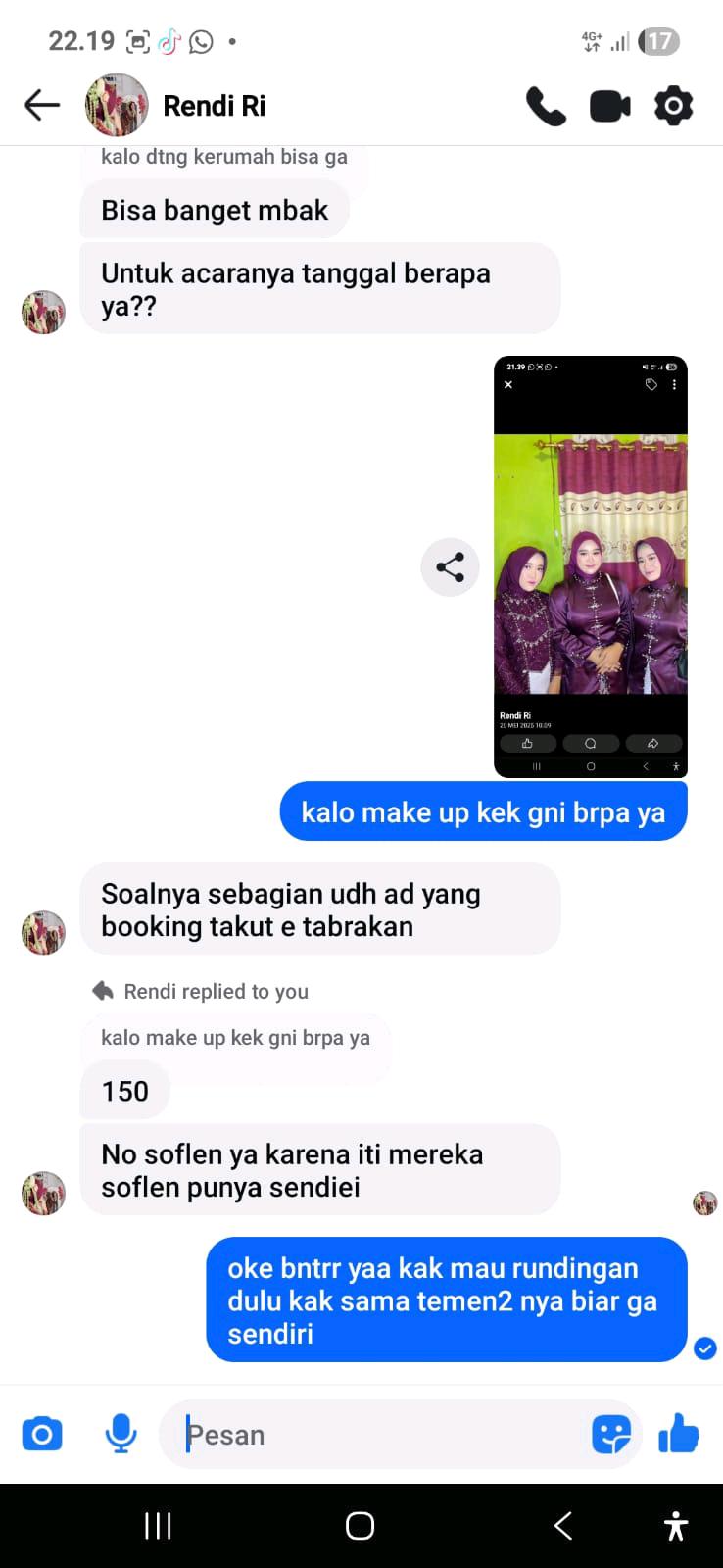The image size is (723, 1568).
Task: Start a voice call with Rendi Ri
Action: pyautogui.click(x=546, y=106)
